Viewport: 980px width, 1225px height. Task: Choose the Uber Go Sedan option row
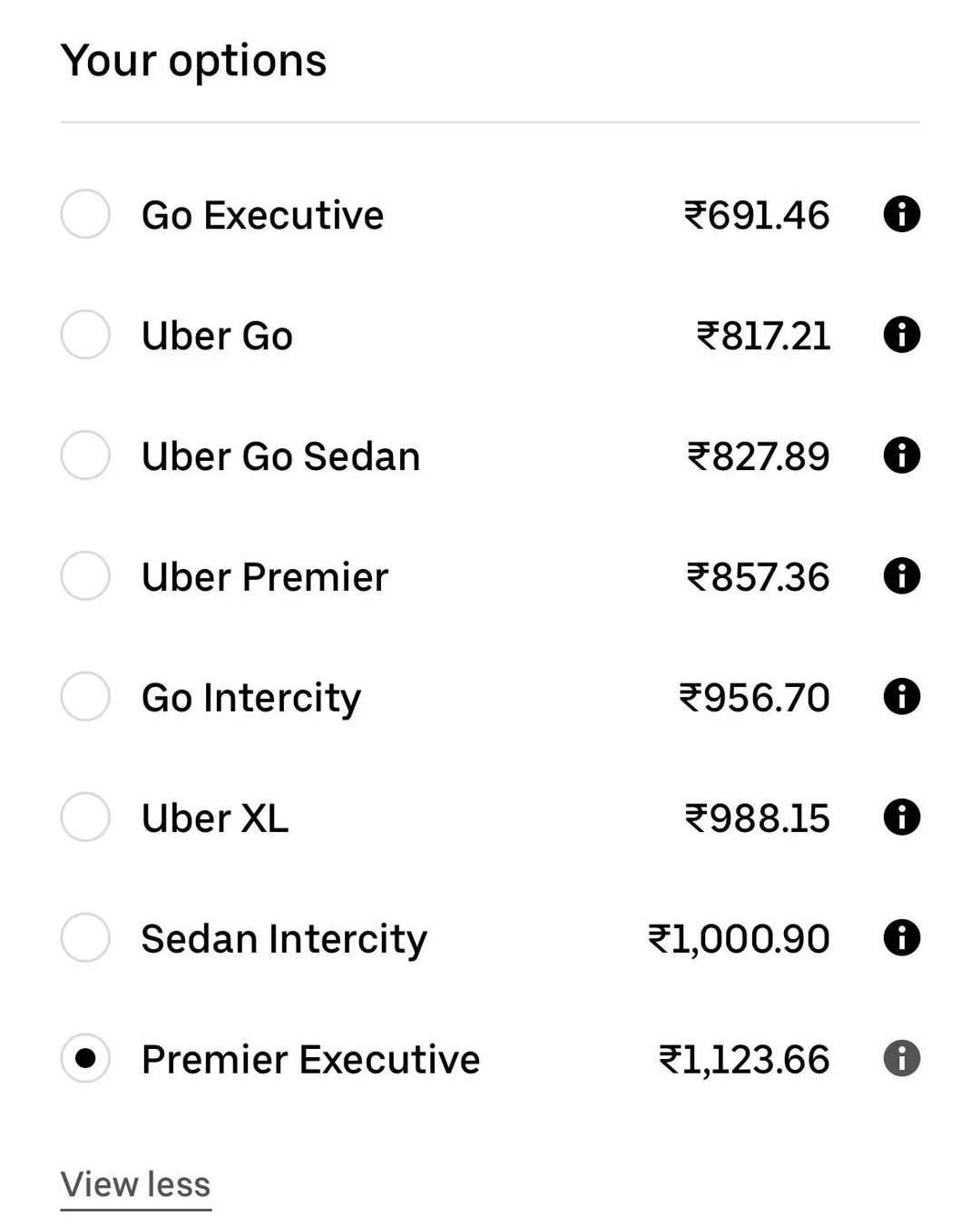[x=280, y=456]
